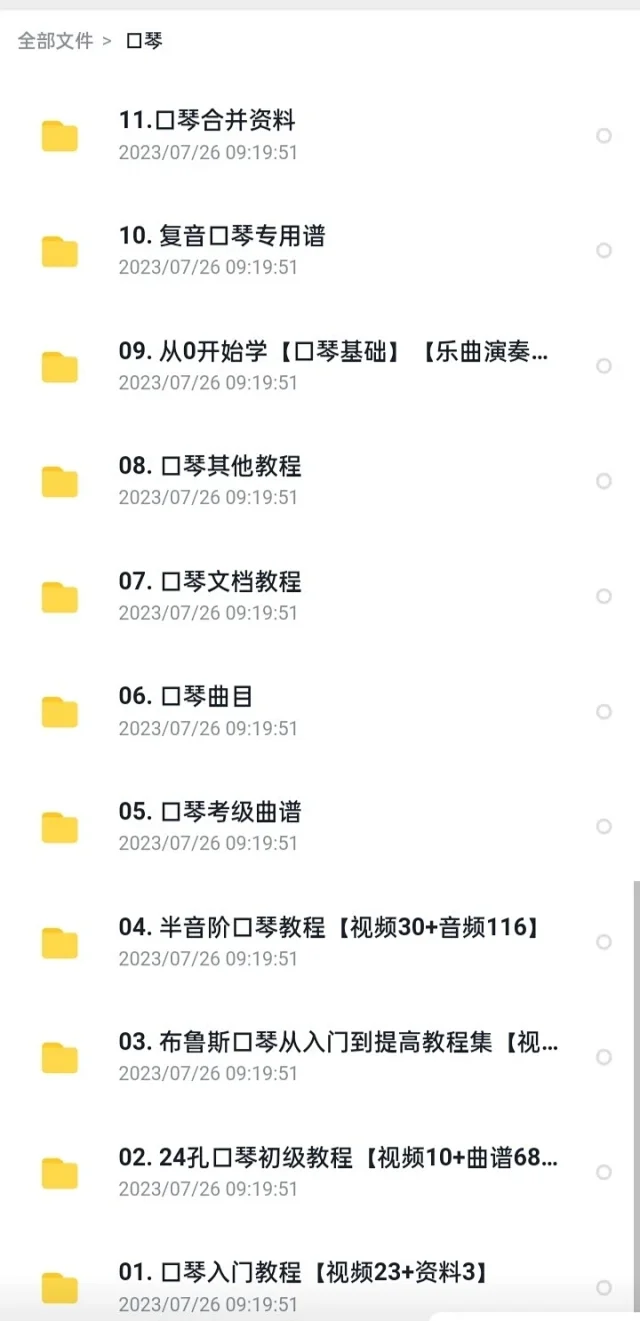The image size is (640, 1321).
Task: Open the folder 11.口琴合并资料
Action: pos(207,121)
